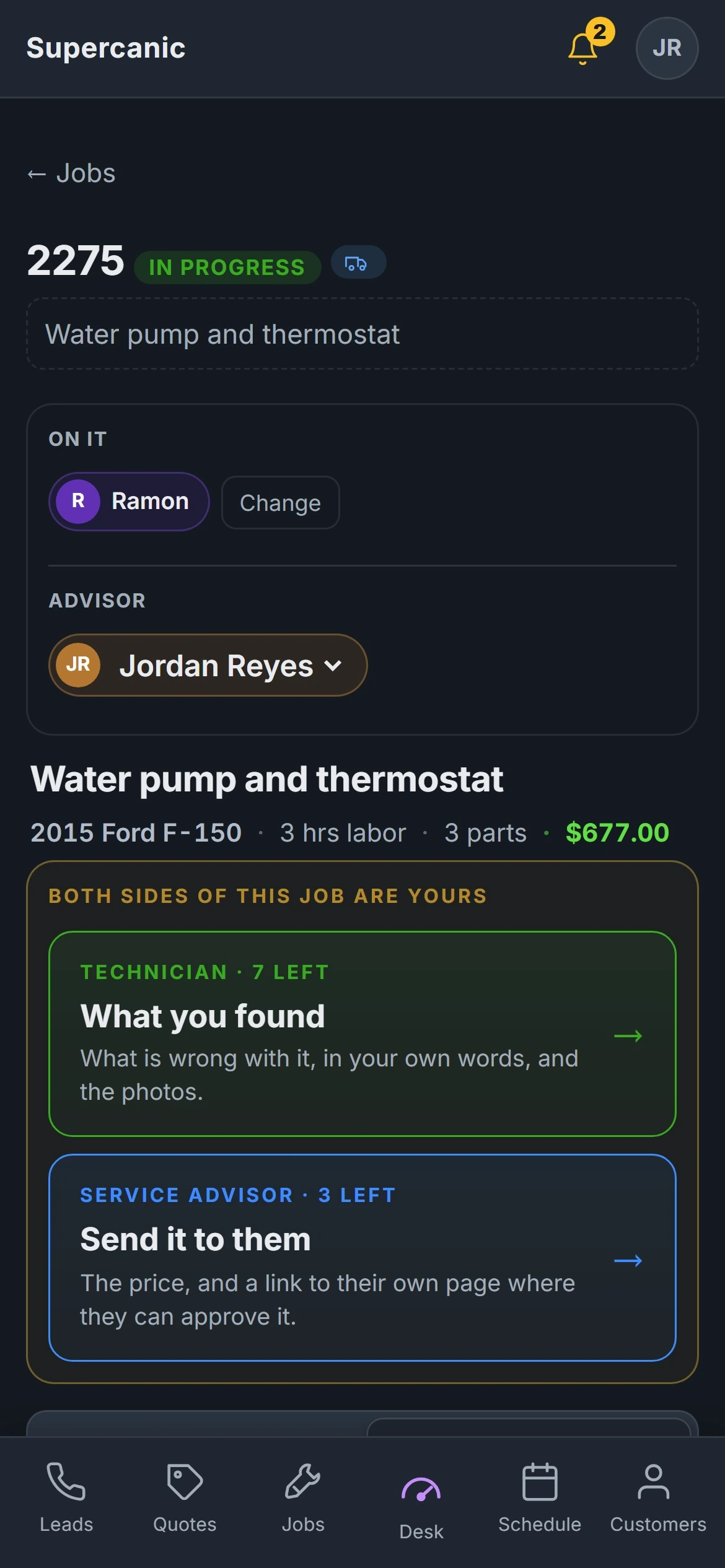Switch to the Leads tab

tap(66, 1498)
